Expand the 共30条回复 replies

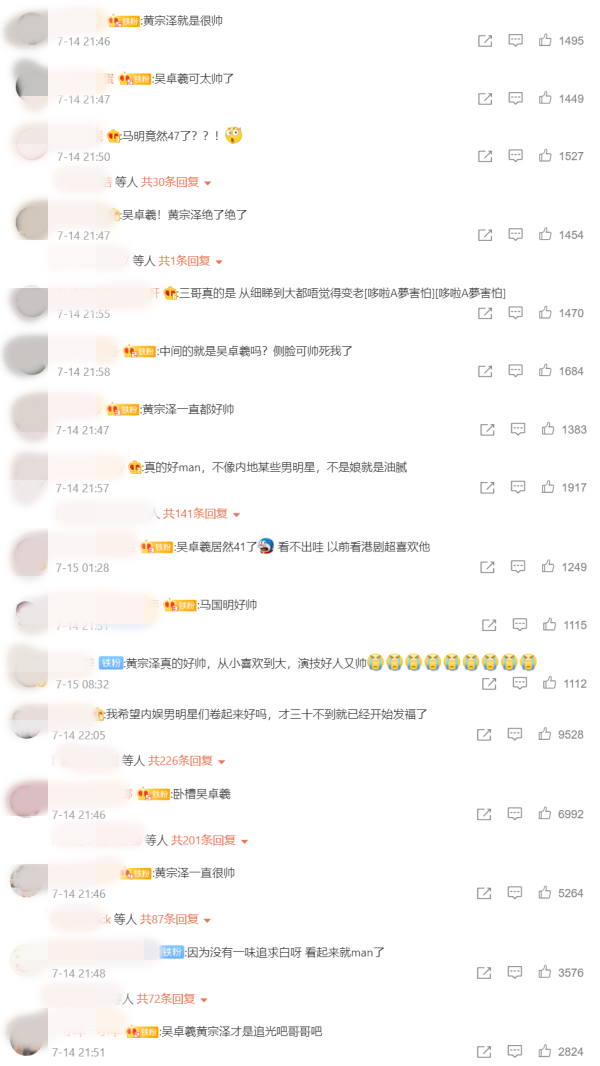tap(175, 183)
